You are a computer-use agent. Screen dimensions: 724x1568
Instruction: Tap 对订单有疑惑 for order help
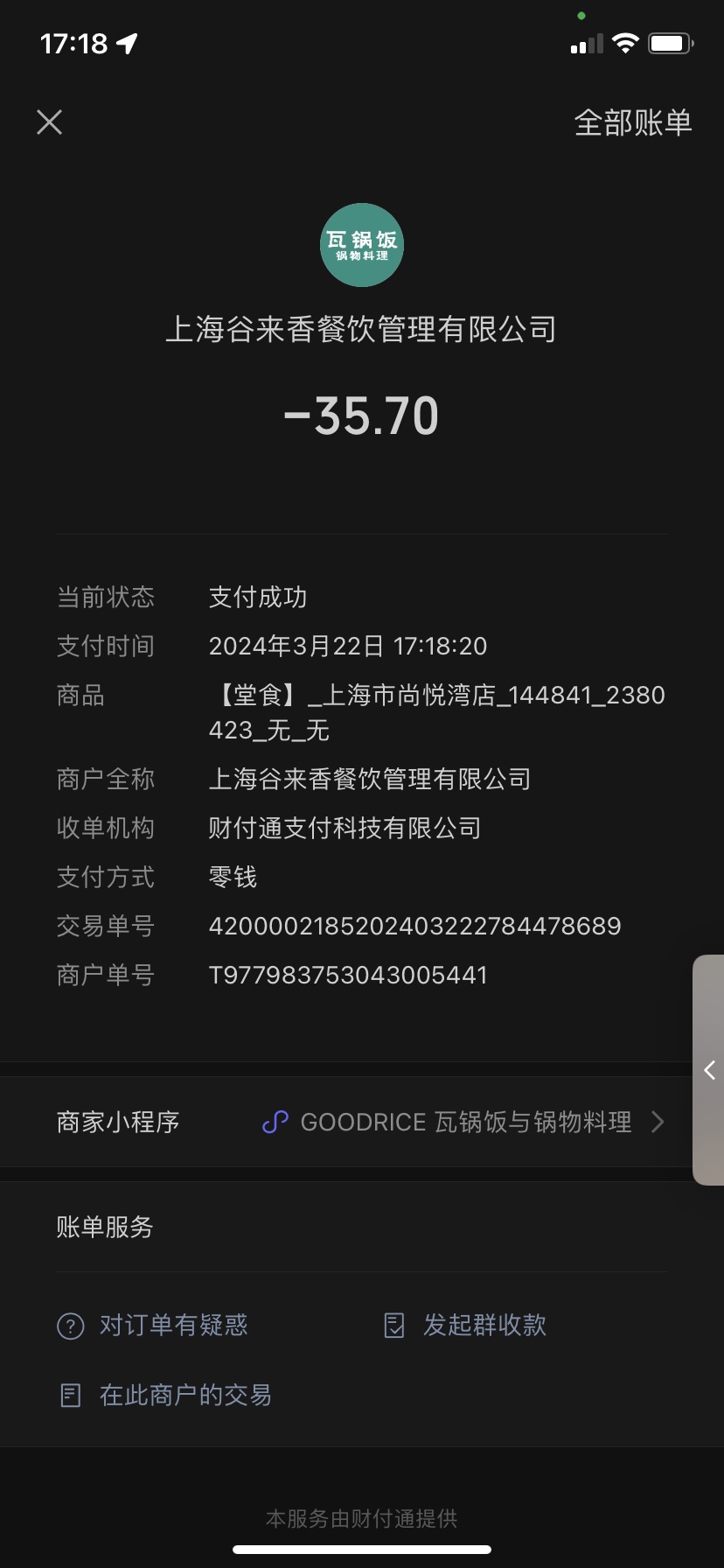pos(153,1325)
